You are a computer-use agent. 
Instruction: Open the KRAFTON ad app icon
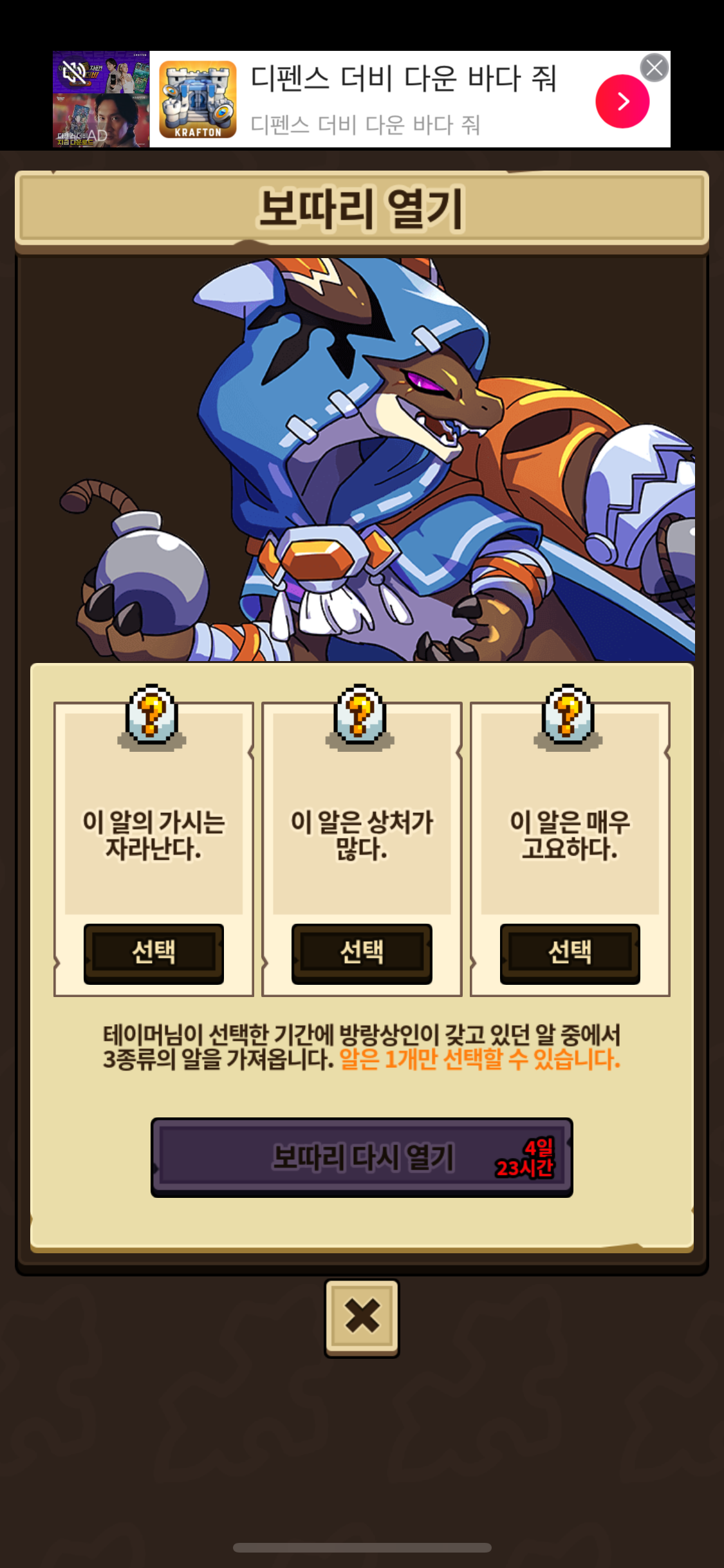point(198,99)
